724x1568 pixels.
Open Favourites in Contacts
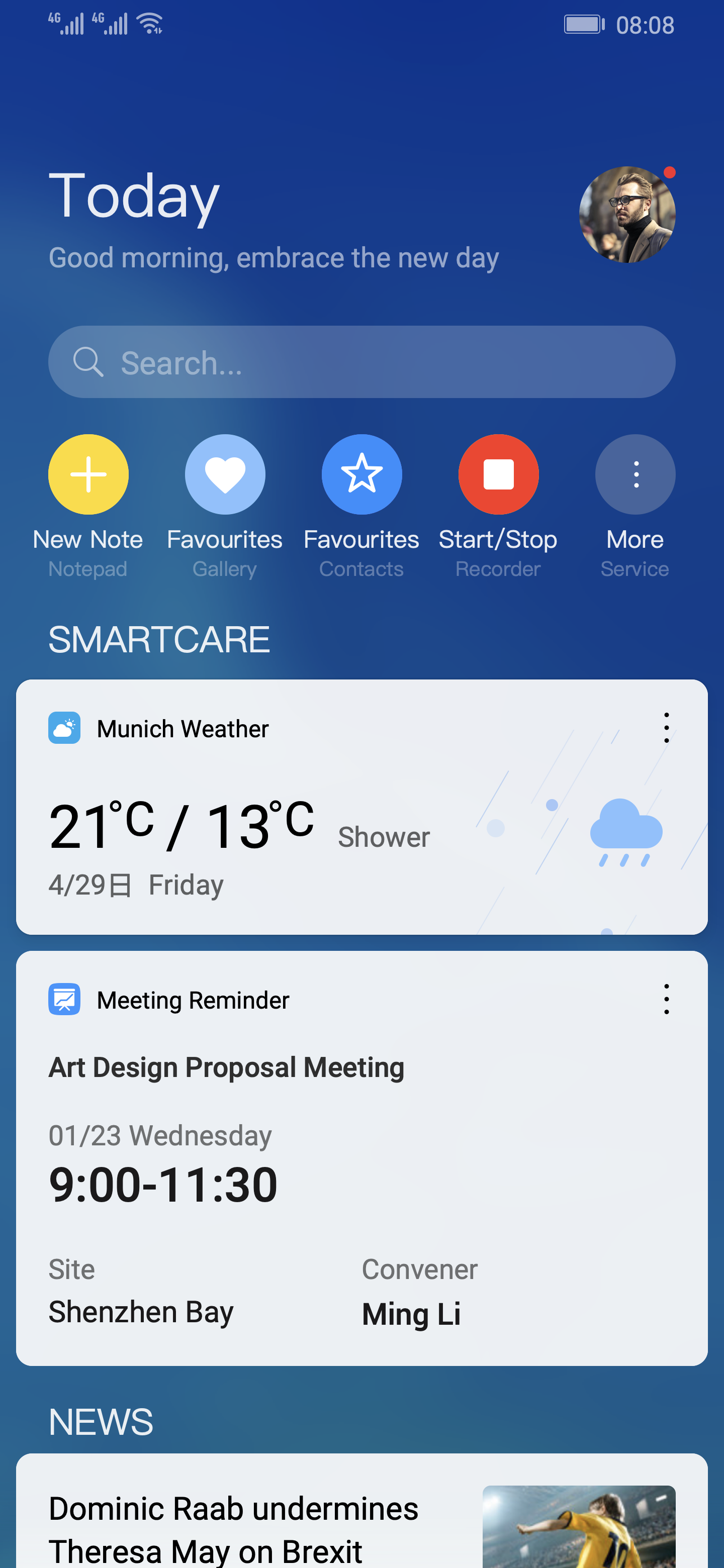click(361, 474)
